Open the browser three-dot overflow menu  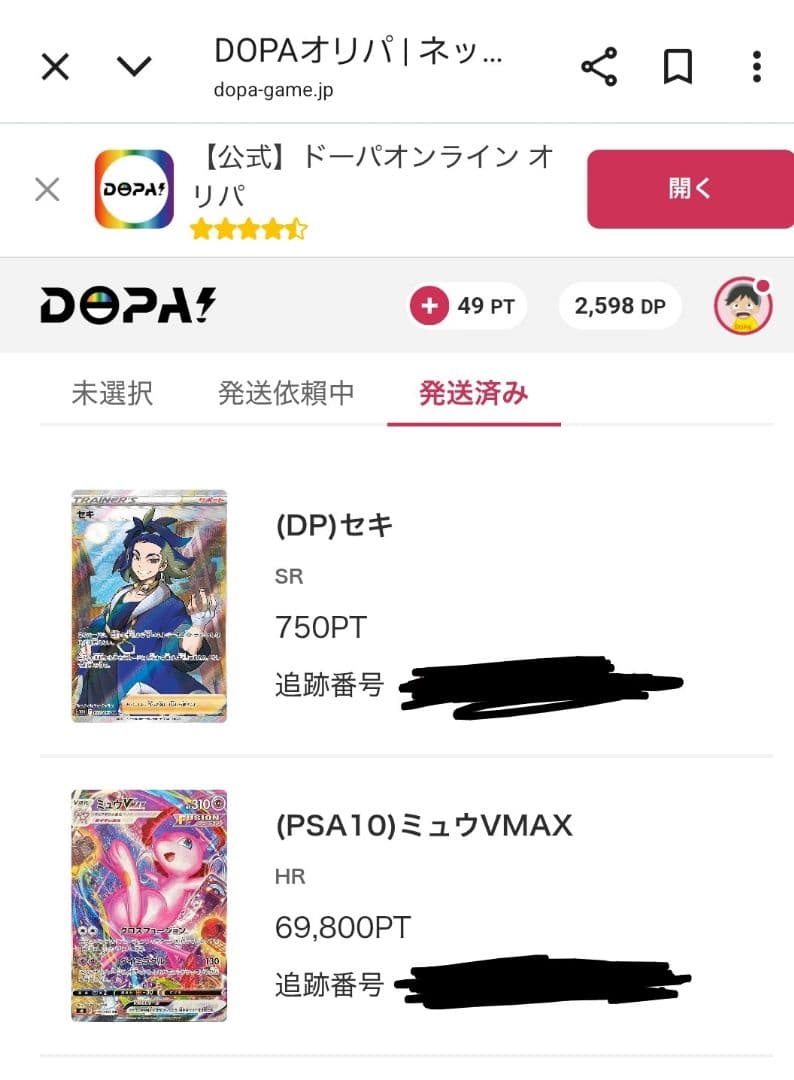[757, 66]
